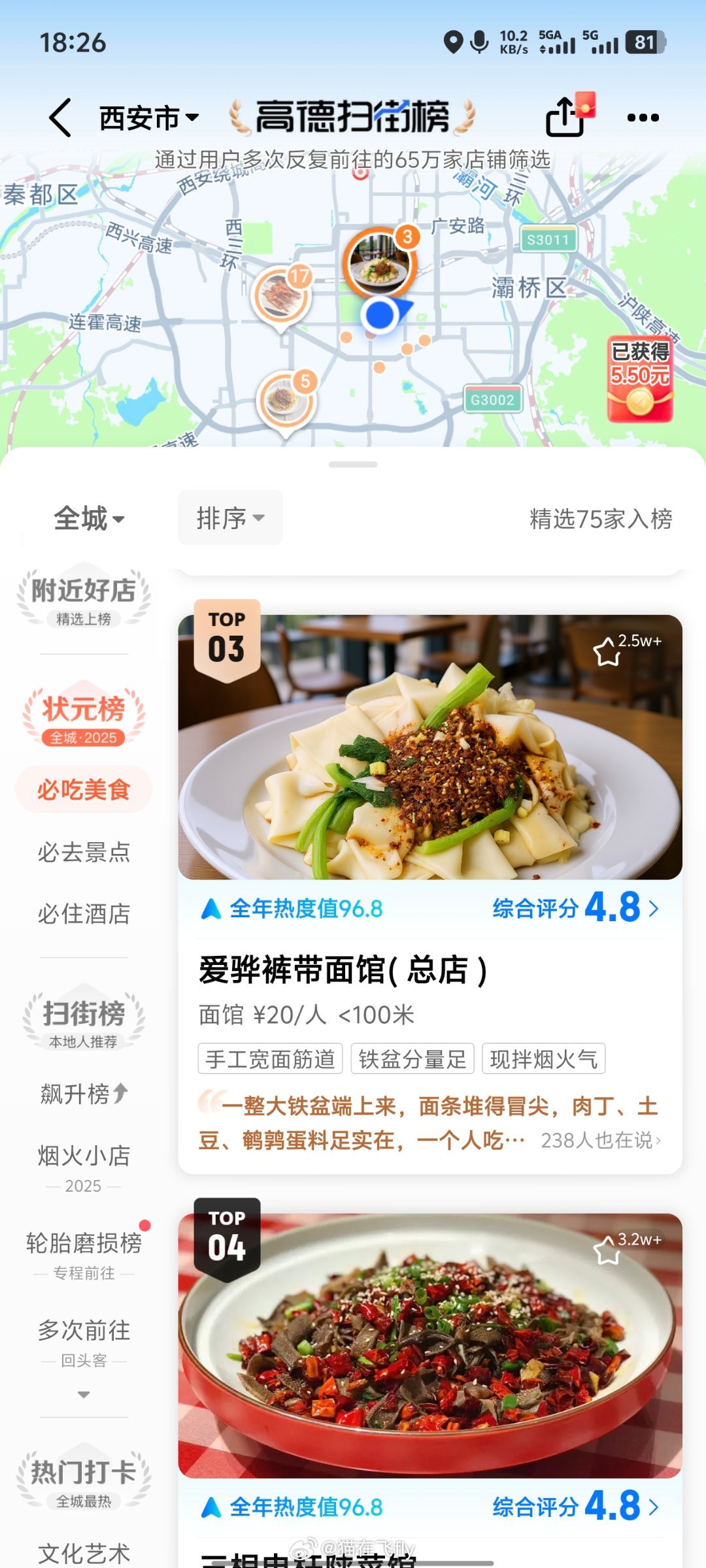
Task: Show the 飙升榜 ranking
Action: (x=84, y=1093)
